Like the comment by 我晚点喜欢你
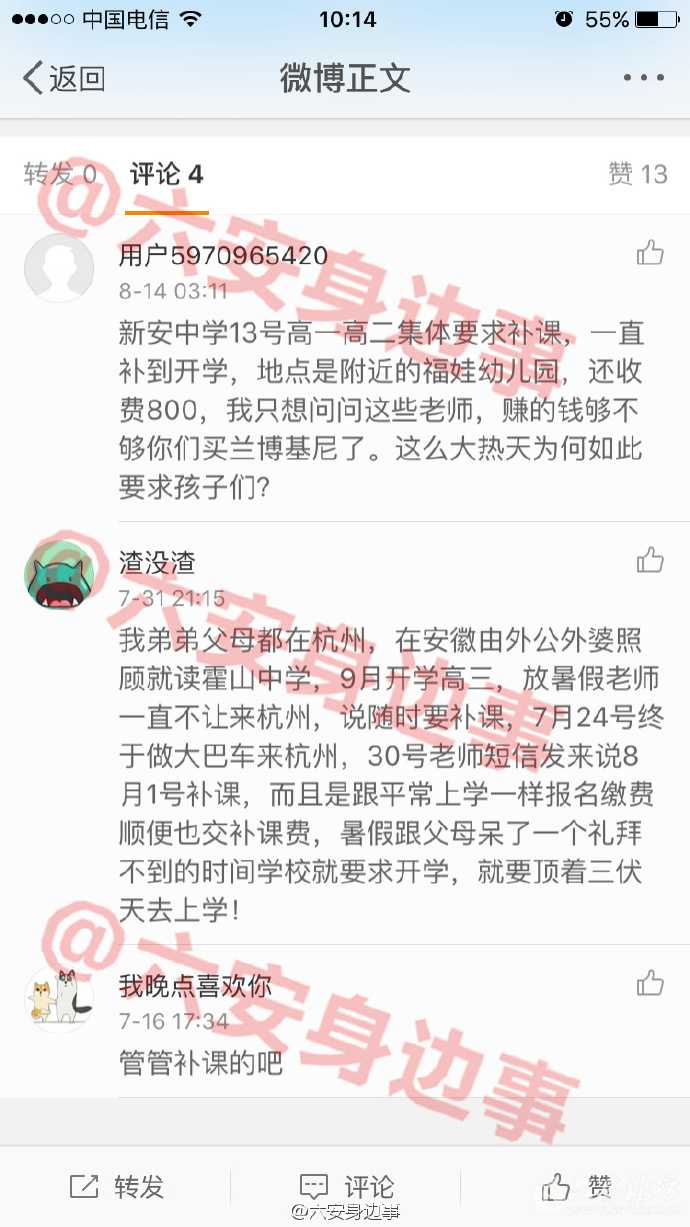This screenshot has width=690, height=1227. (x=650, y=984)
